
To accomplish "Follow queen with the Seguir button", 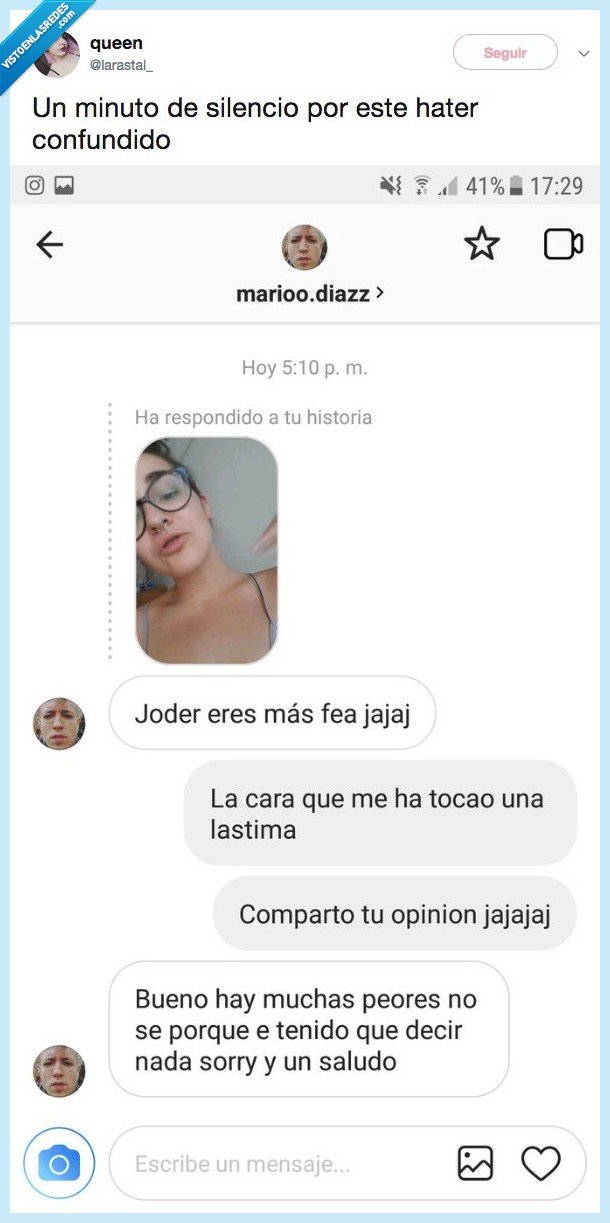I will tap(505, 53).
